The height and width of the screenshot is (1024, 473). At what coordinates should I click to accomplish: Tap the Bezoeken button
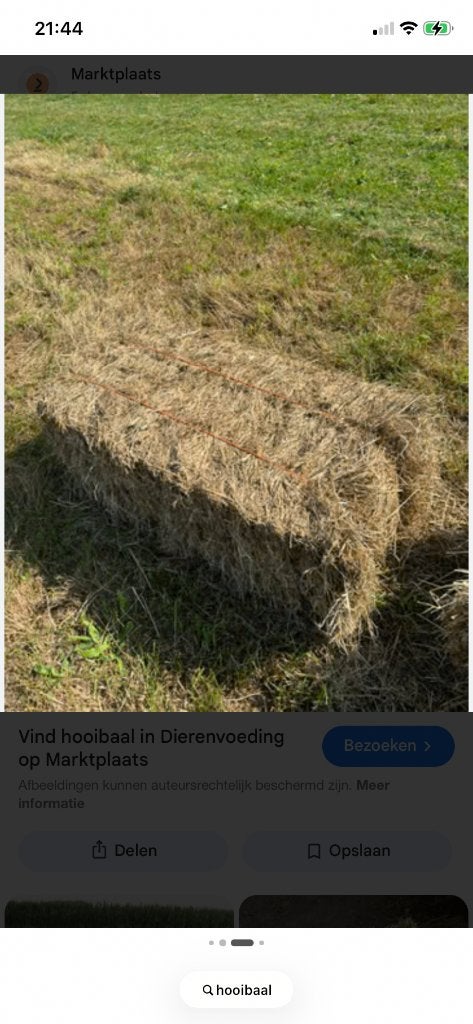388,746
